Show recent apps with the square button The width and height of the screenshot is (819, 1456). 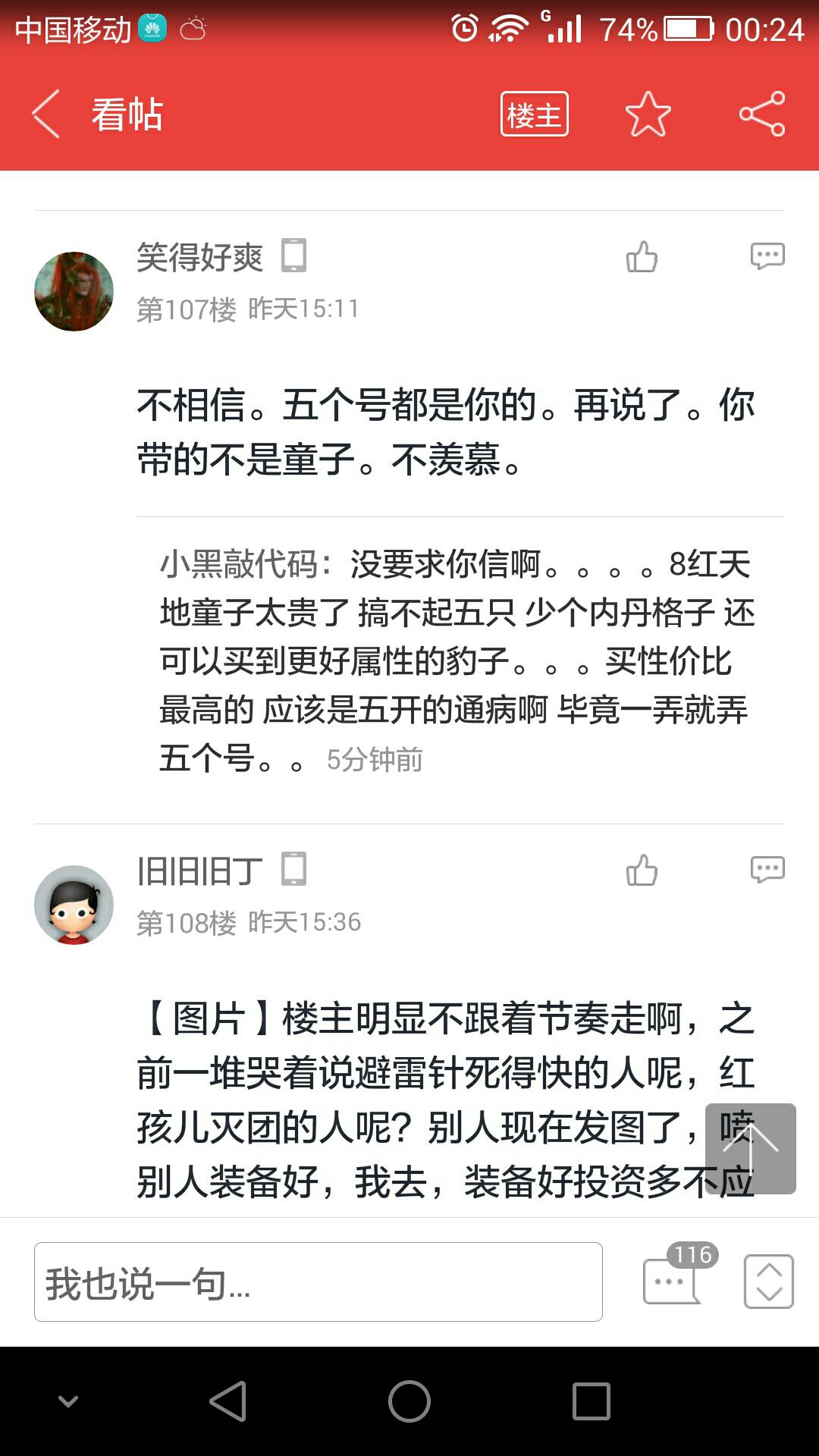[x=591, y=1401]
